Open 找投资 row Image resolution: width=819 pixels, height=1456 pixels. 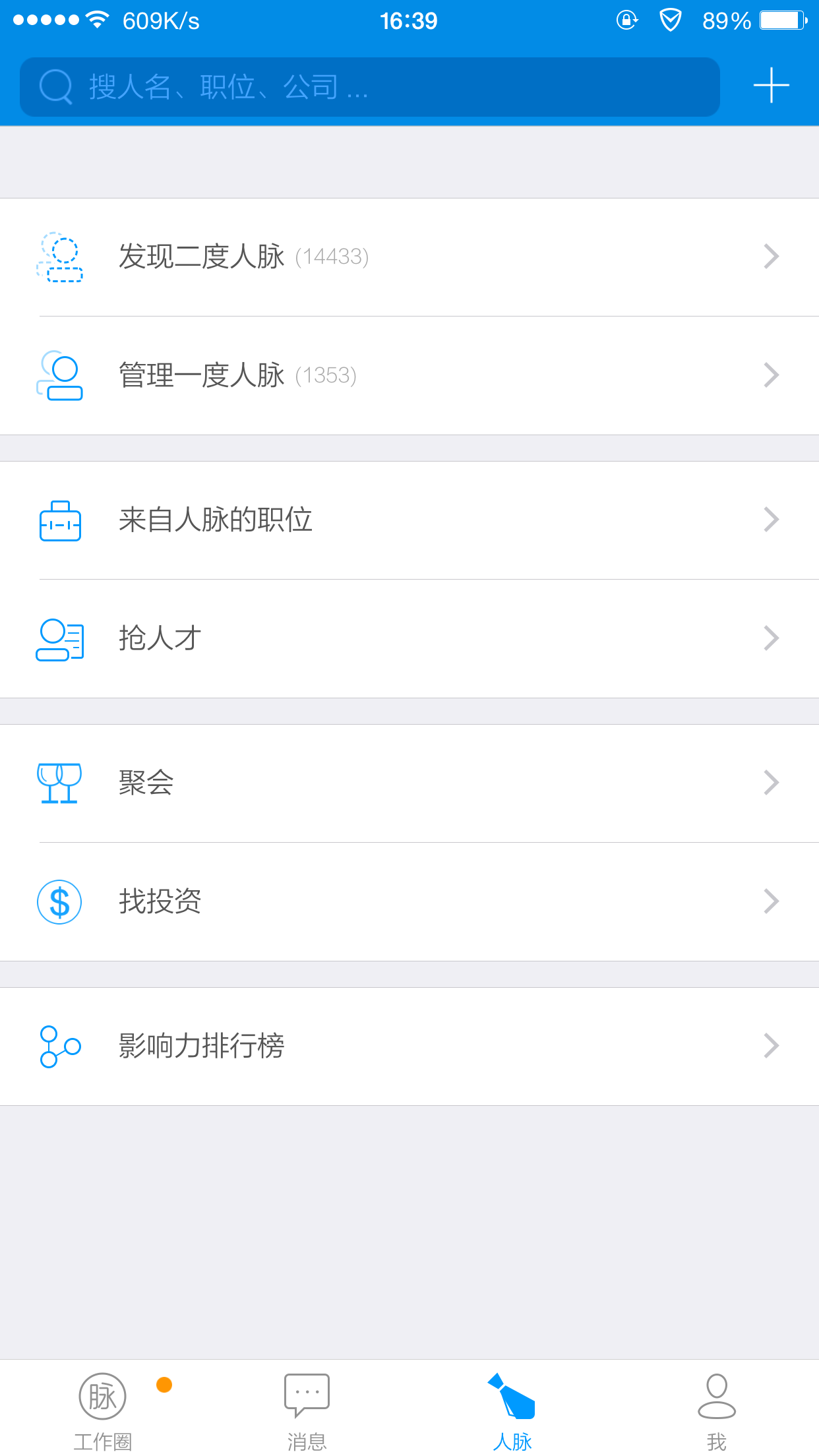[x=409, y=901]
